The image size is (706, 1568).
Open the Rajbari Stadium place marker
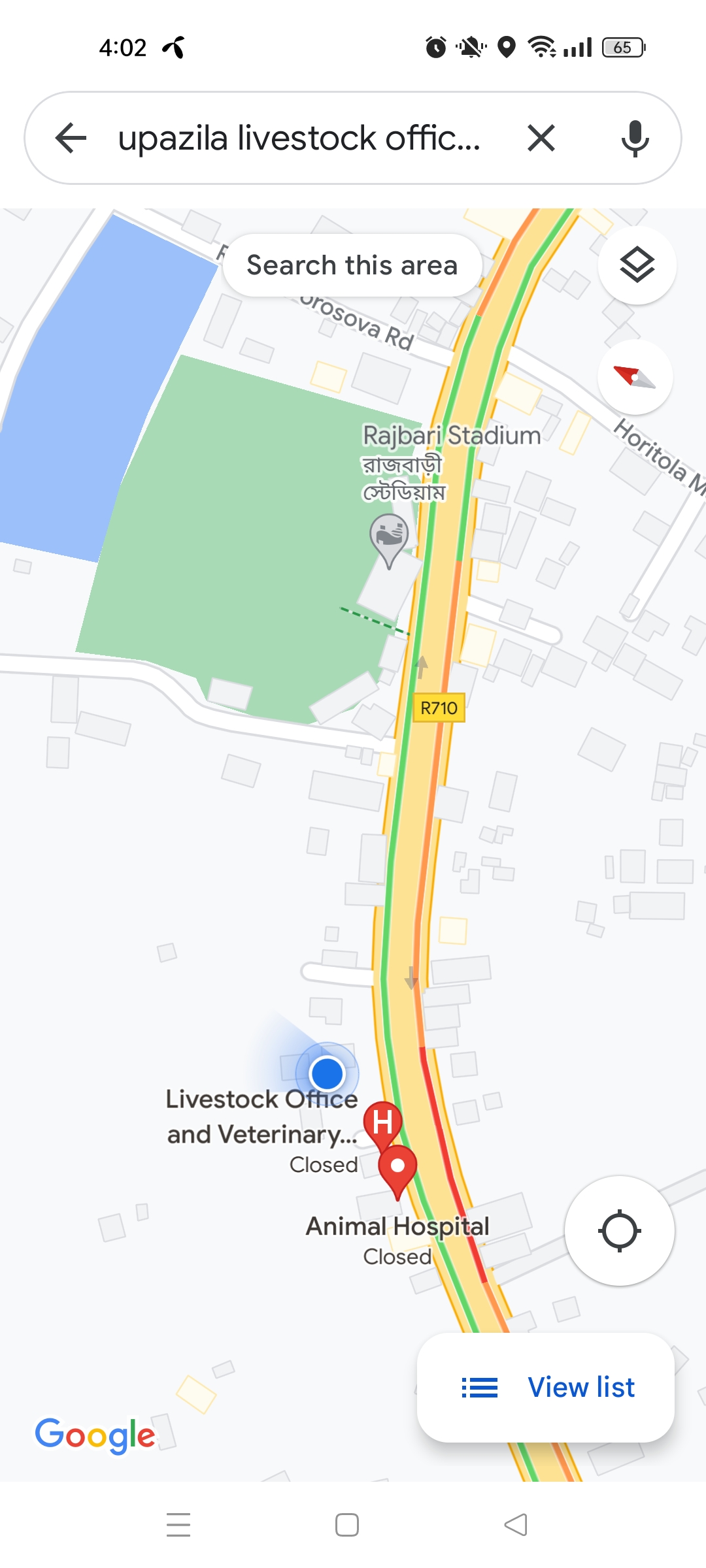(x=389, y=537)
